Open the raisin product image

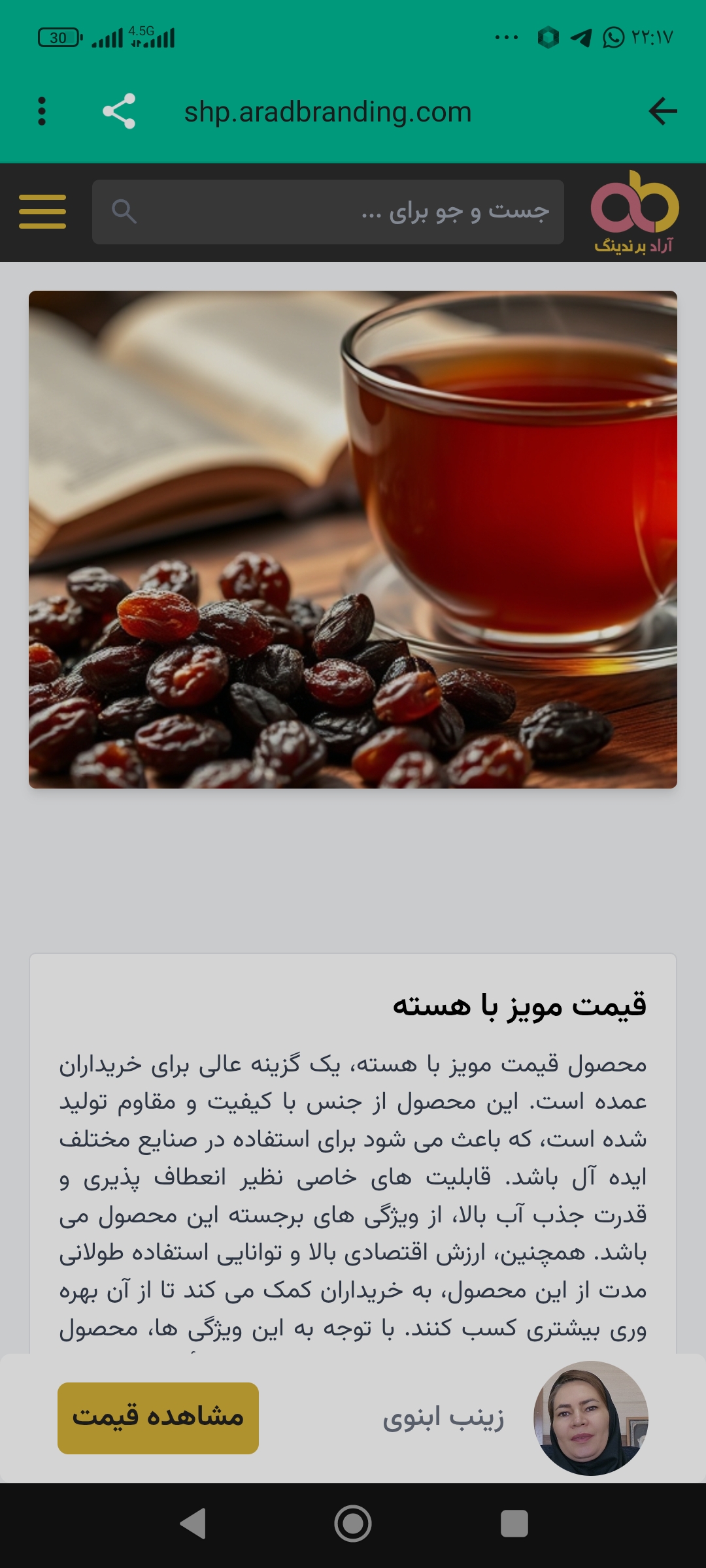pos(353,539)
